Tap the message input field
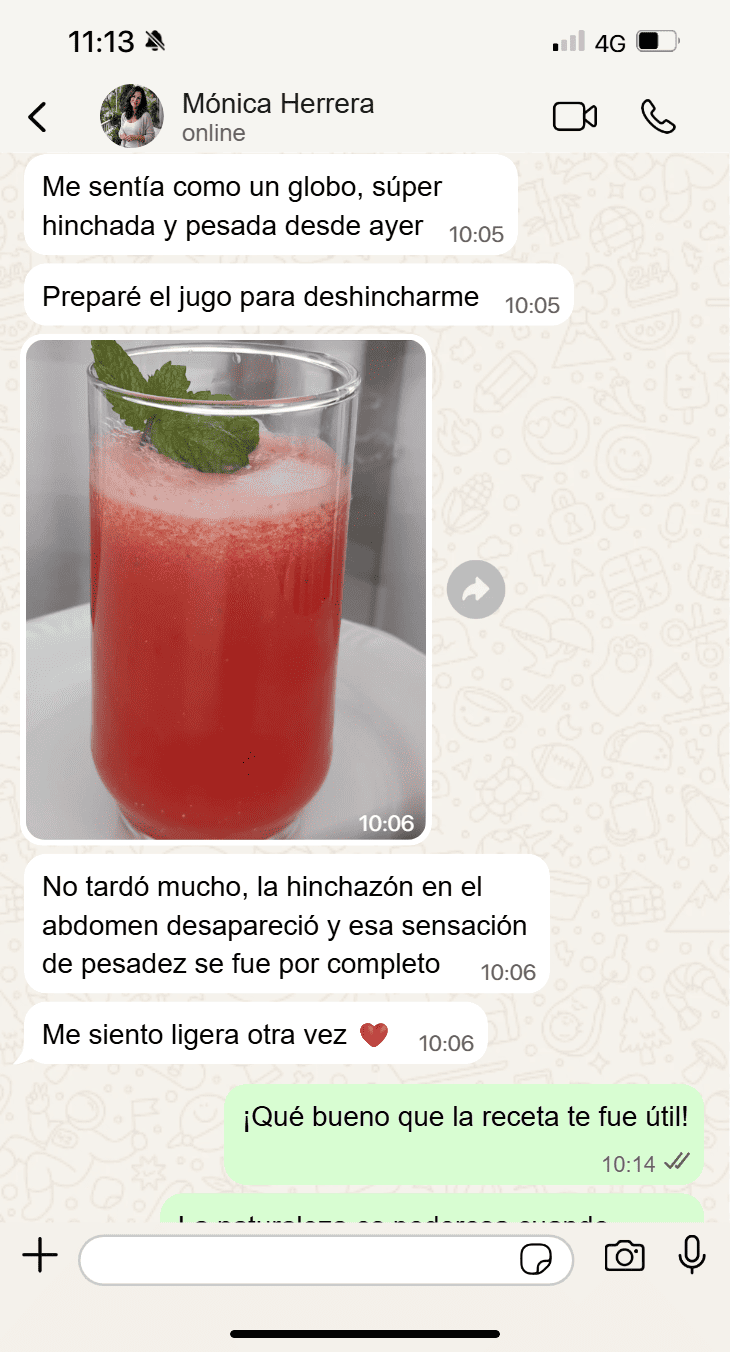730x1352 pixels. click(300, 1260)
